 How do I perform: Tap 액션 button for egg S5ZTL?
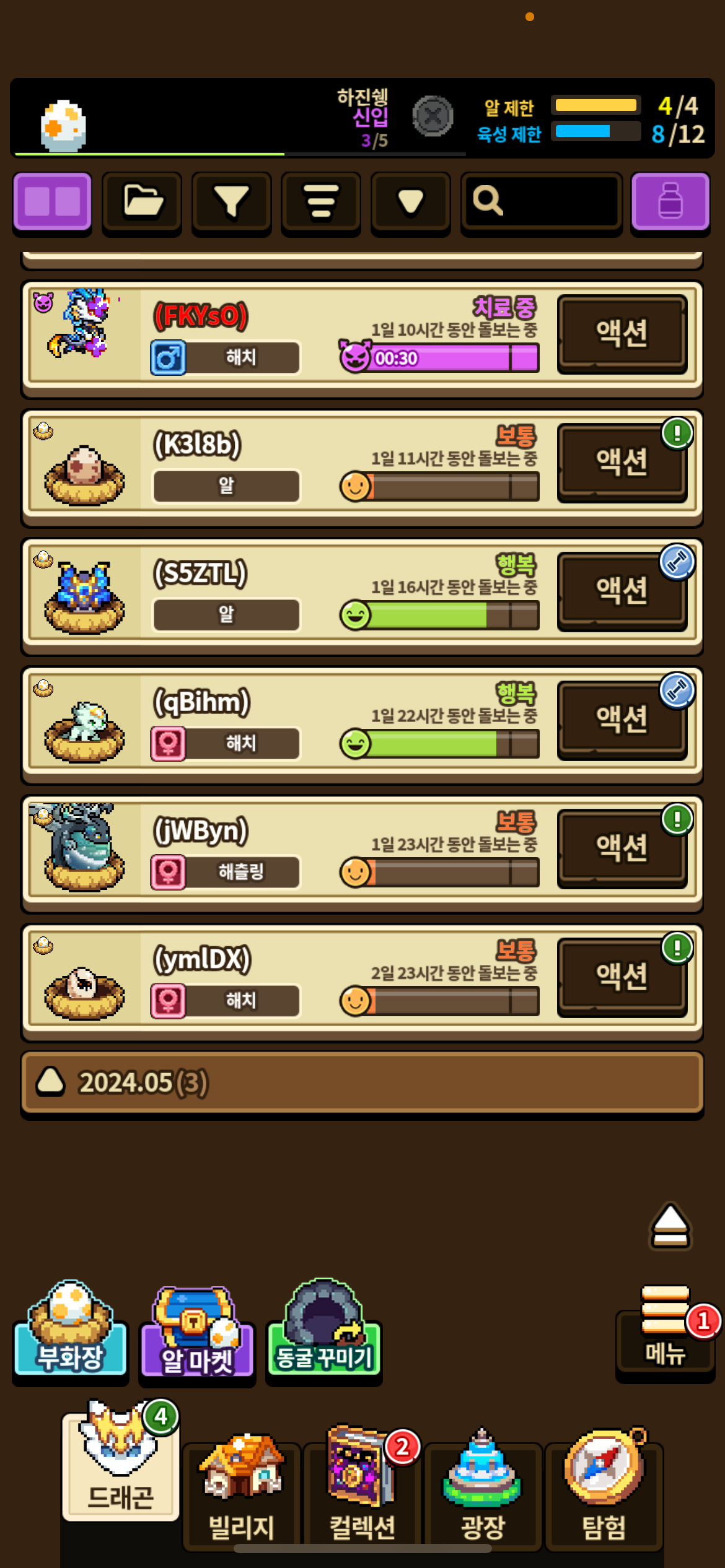(622, 591)
